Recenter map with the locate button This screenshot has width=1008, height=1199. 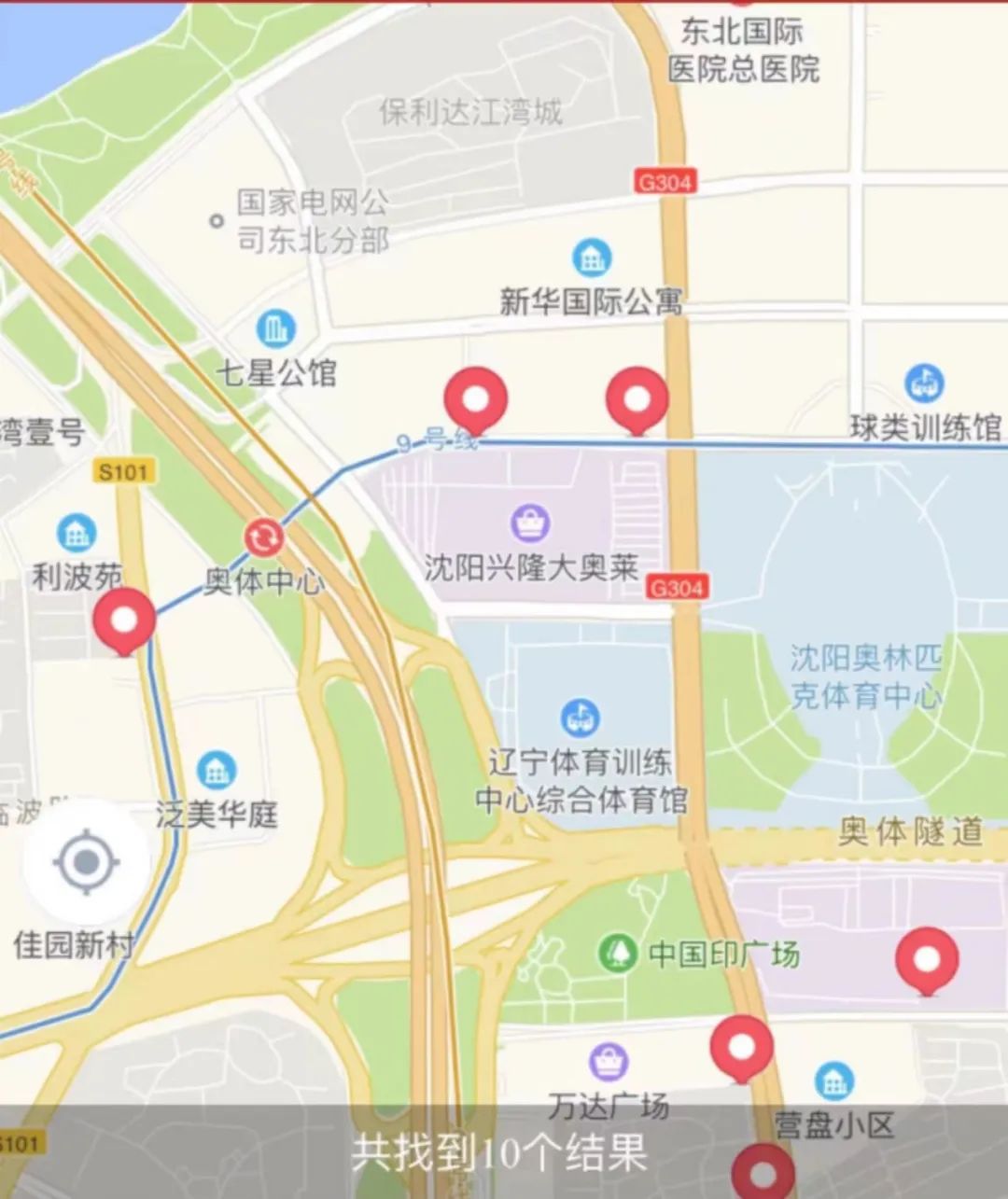tap(86, 861)
